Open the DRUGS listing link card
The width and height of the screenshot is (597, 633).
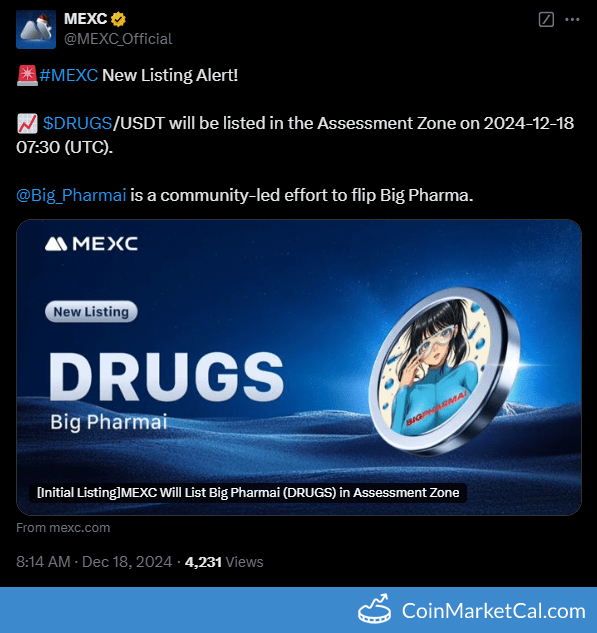click(299, 367)
